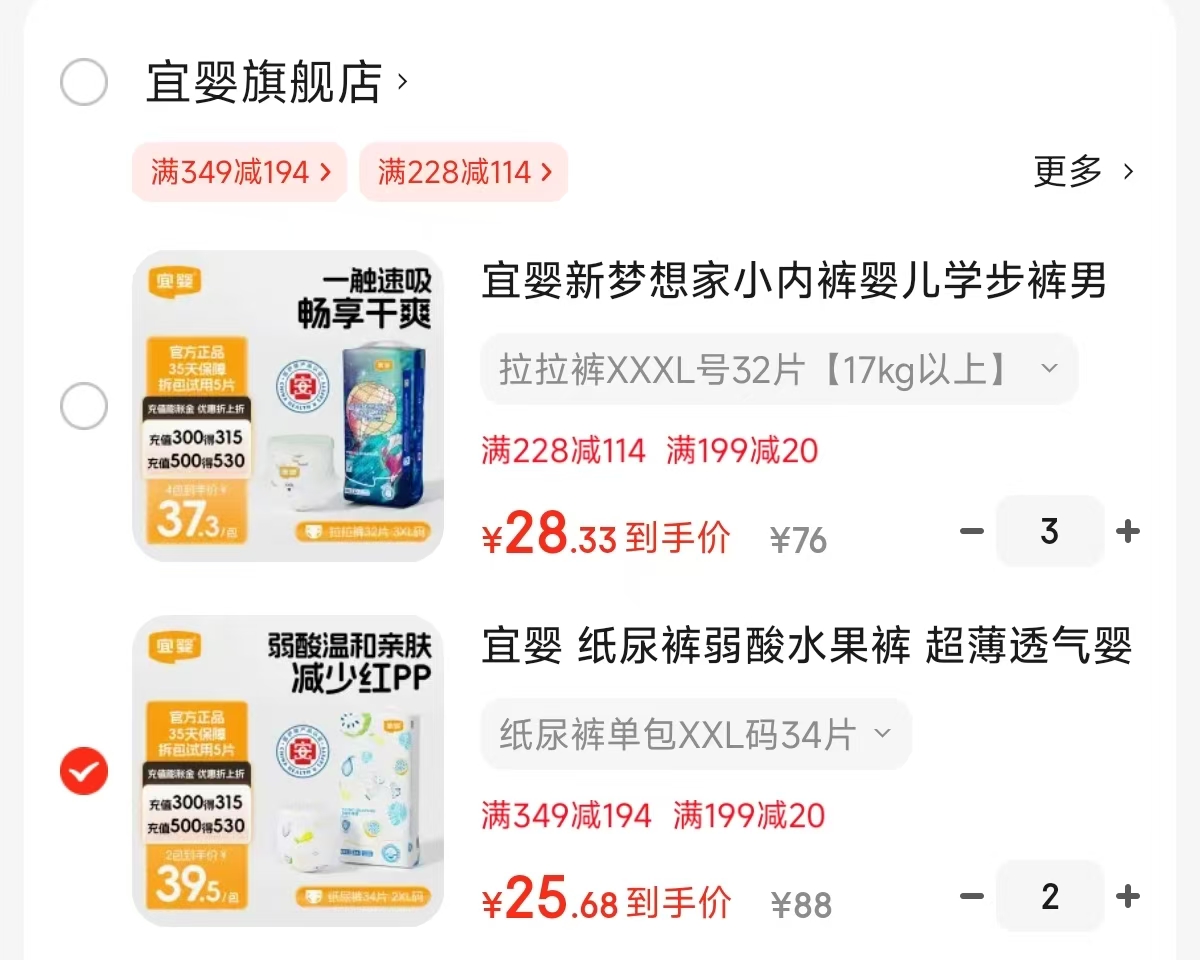
Task: Check the 宜婴新梦想家小内裤 item checkbox
Action: coord(84,406)
